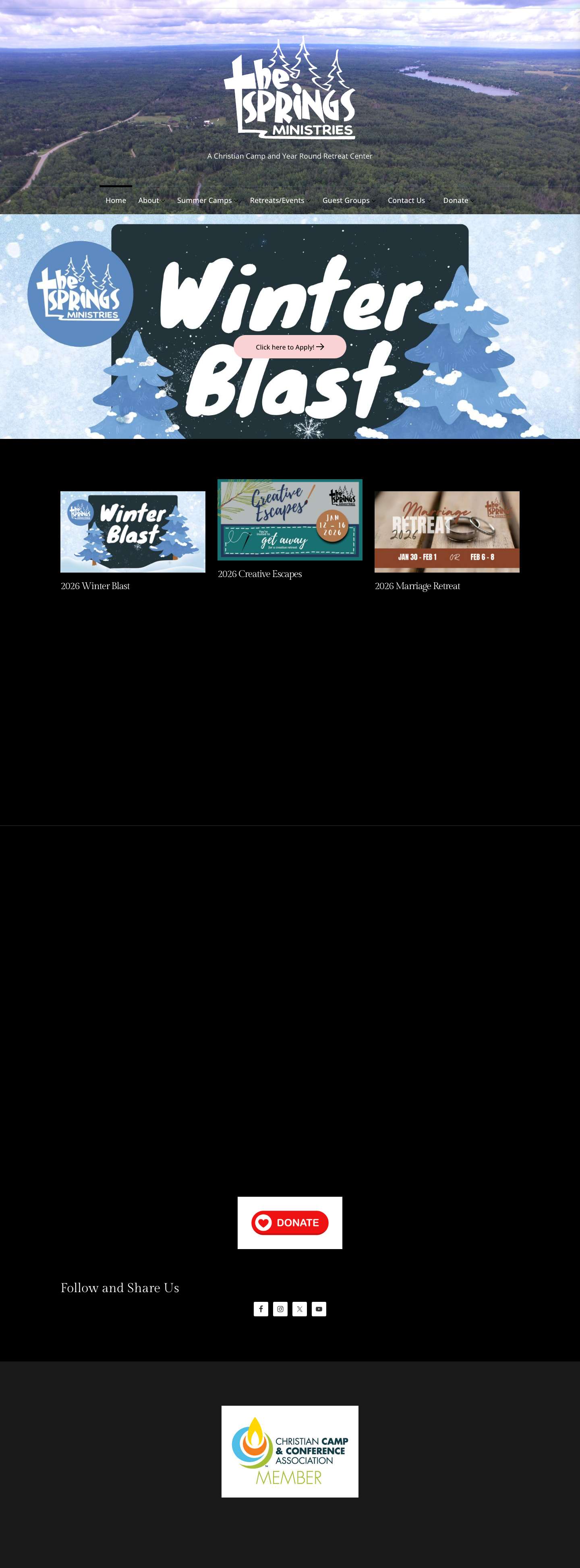Expand the About menu
The height and width of the screenshot is (1568, 580).
[149, 200]
